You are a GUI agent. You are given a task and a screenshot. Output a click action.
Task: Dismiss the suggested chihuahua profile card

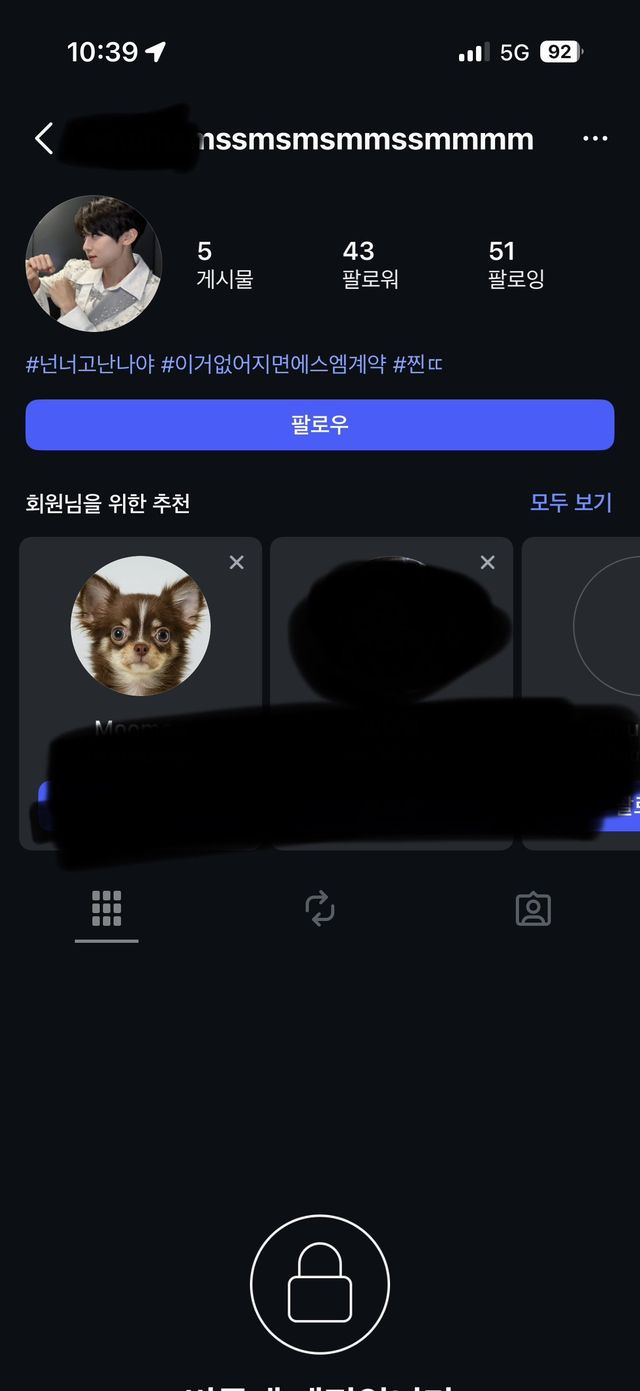coord(237,563)
